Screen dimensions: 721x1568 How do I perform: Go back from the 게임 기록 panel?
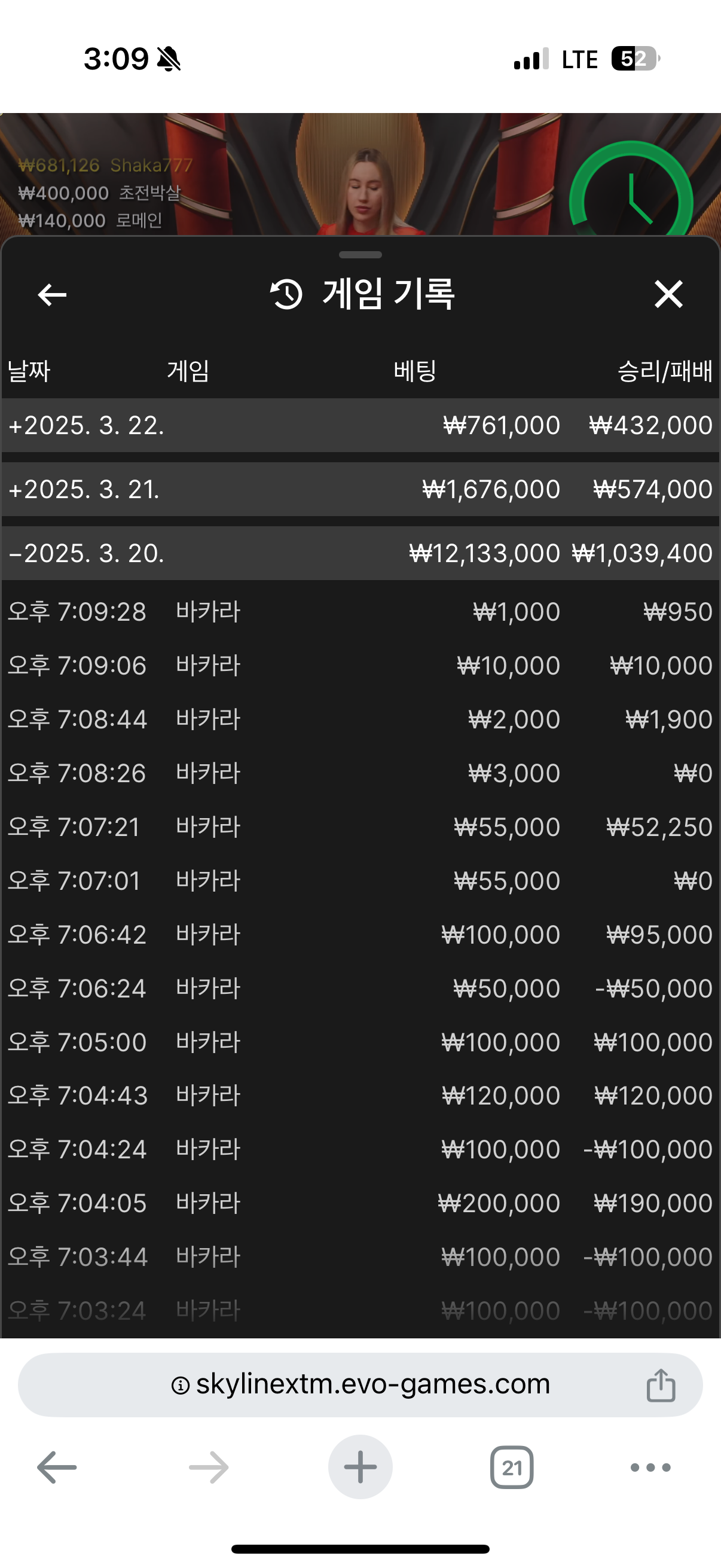[52, 295]
